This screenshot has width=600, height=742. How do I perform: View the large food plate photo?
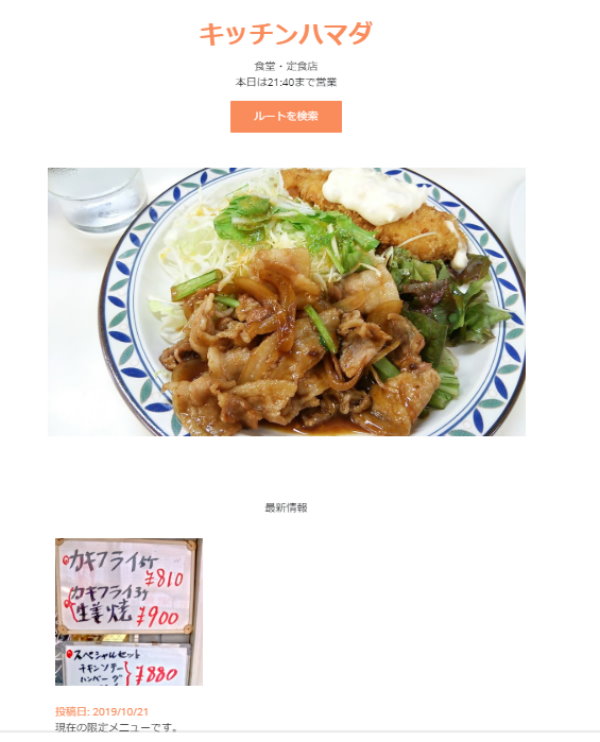pyautogui.click(x=286, y=301)
